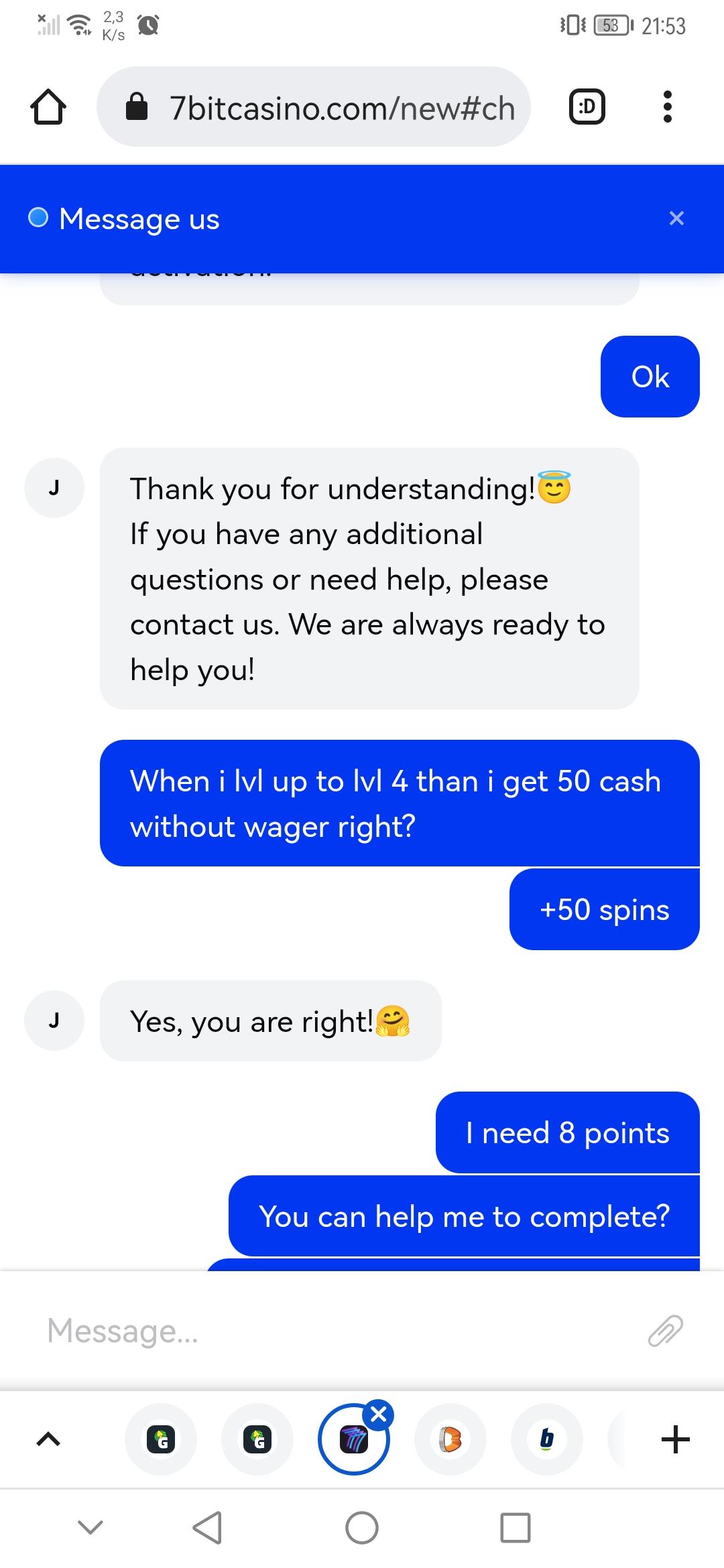Open the tab switcher
This screenshot has height=1568, width=724.
pos(587,107)
